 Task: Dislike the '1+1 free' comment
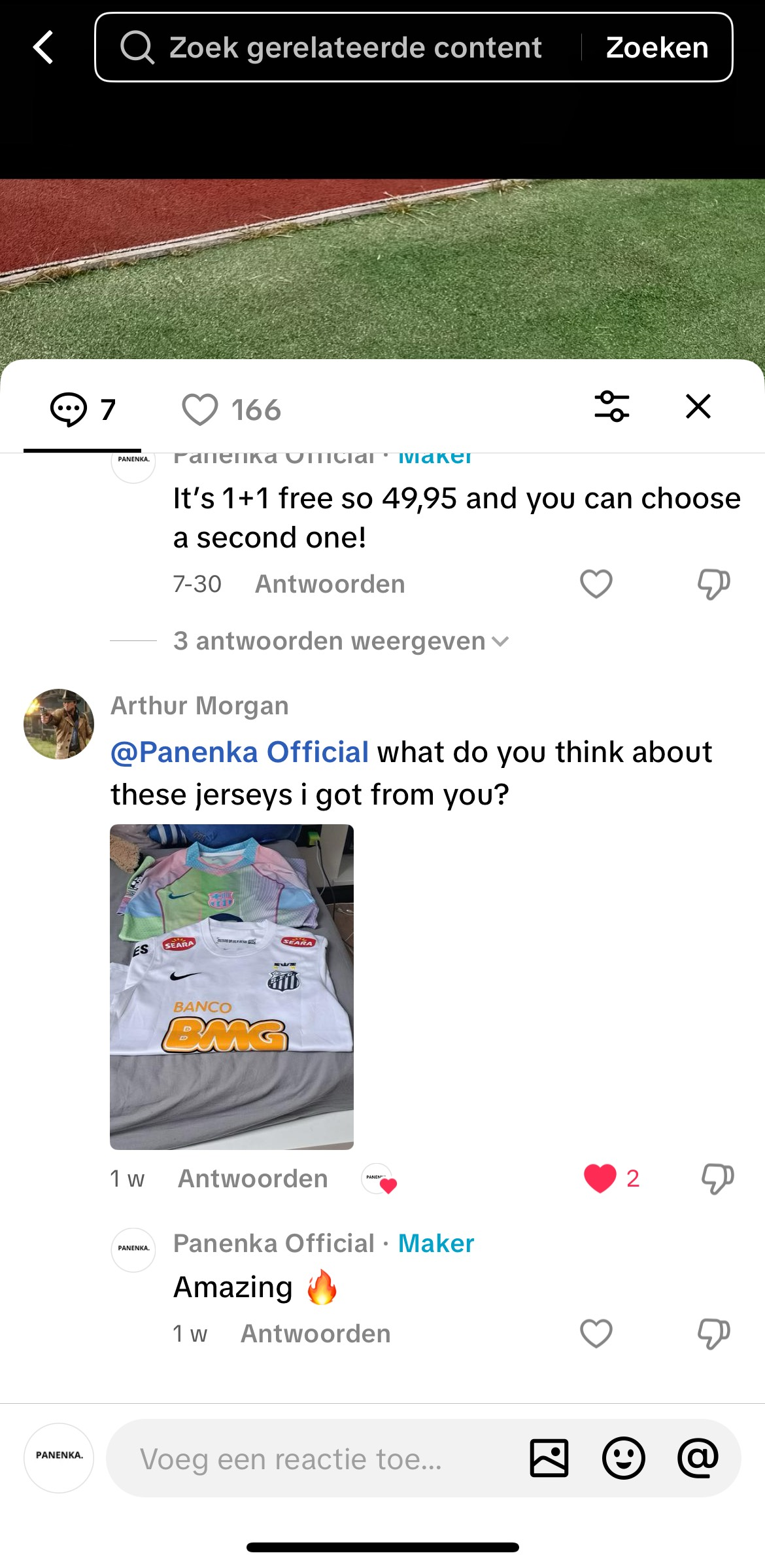pos(713,584)
